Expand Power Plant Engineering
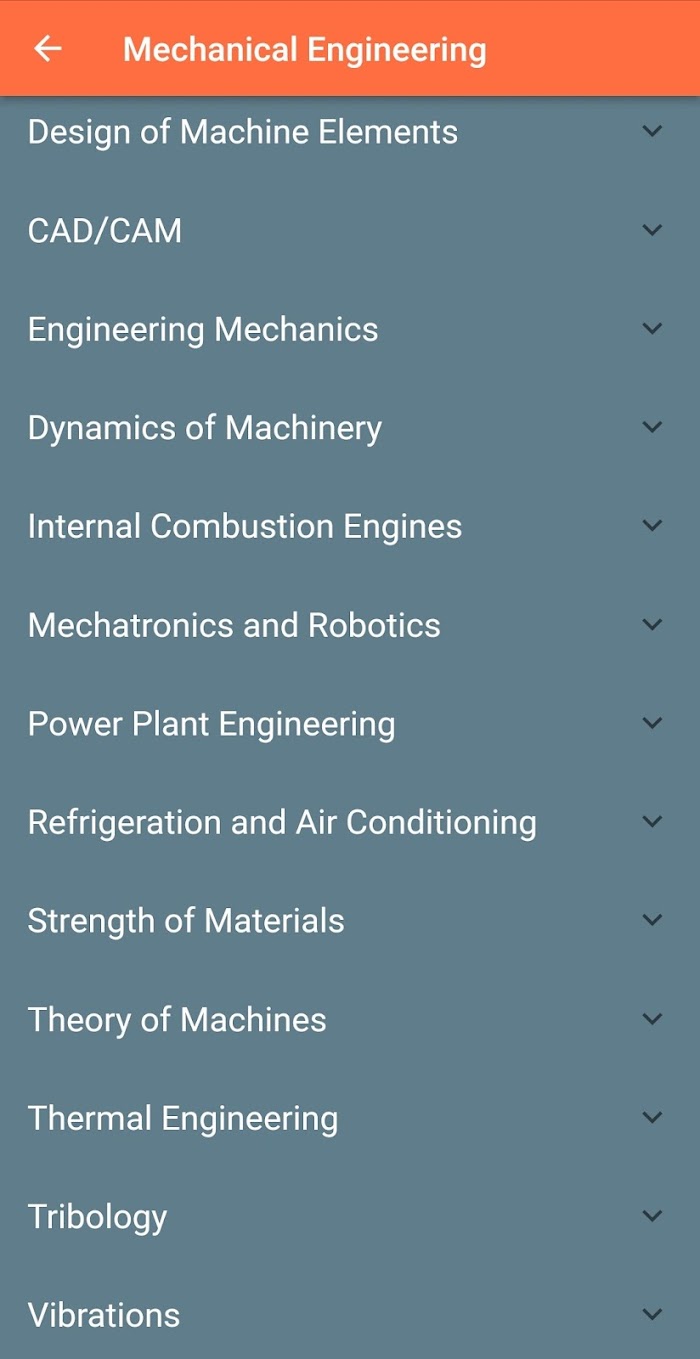Image resolution: width=700 pixels, height=1359 pixels. (350, 723)
